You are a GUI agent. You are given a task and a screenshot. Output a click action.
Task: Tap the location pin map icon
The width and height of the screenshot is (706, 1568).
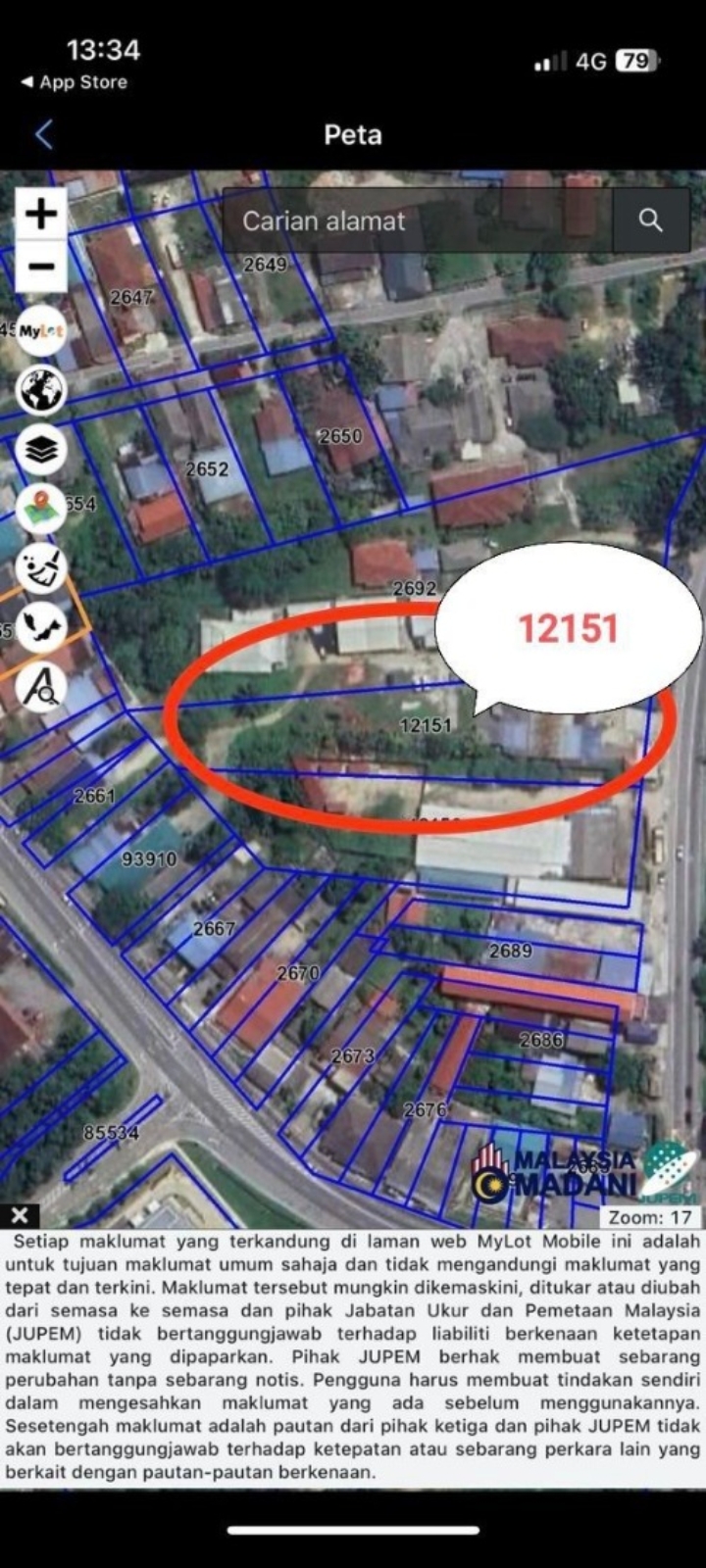click(41, 509)
